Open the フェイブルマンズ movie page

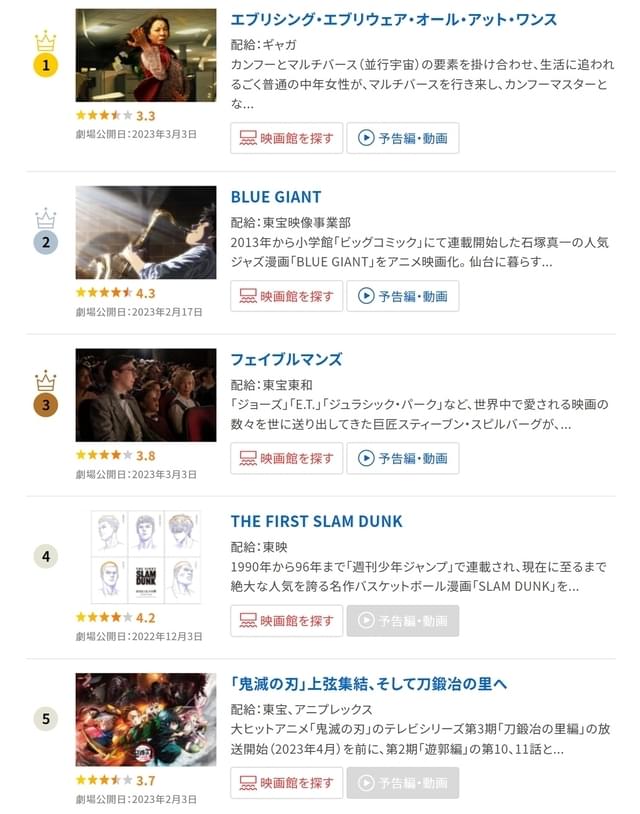(x=286, y=359)
